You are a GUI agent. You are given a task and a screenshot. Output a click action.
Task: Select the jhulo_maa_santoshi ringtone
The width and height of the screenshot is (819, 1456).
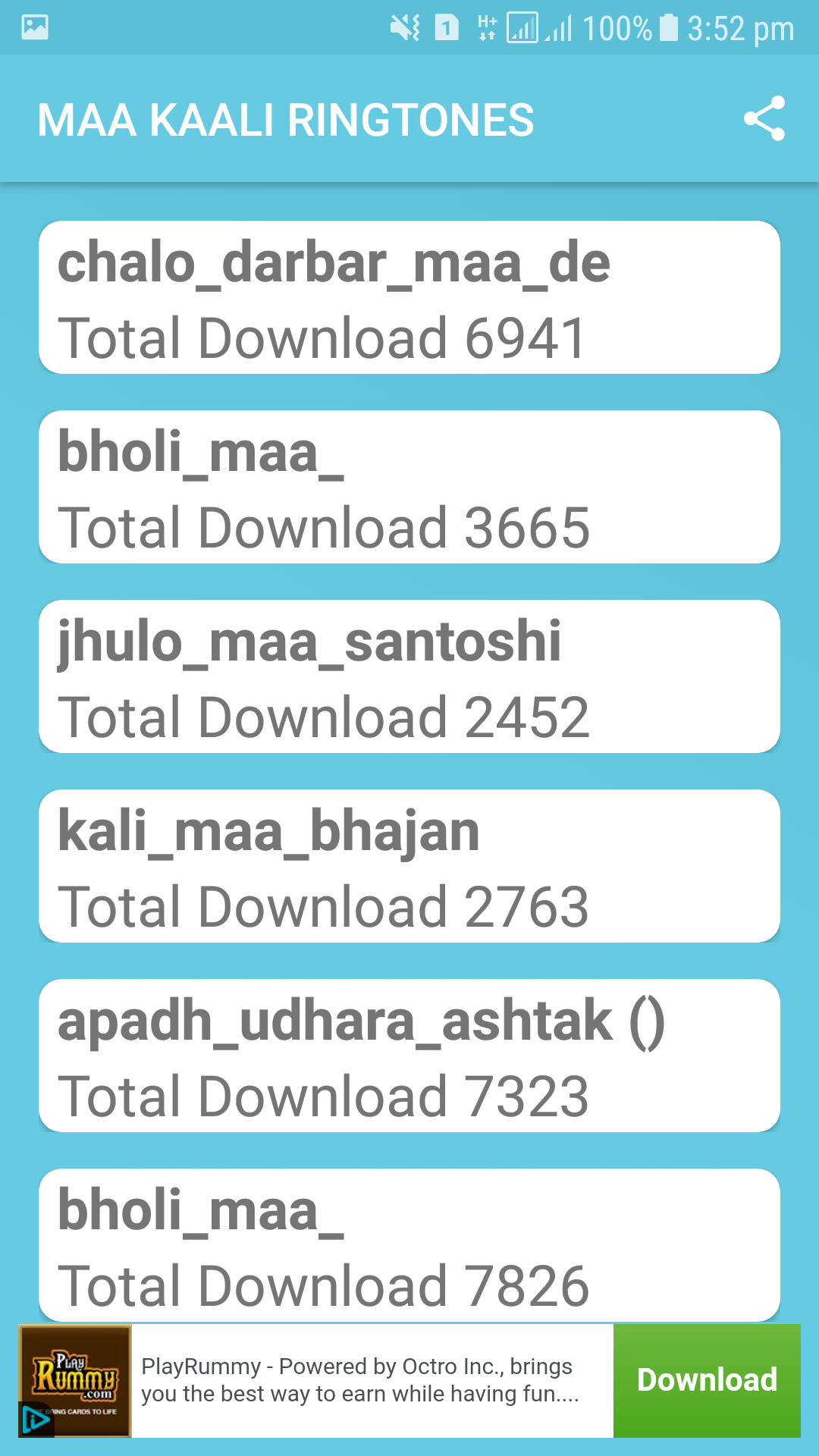click(409, 676)
